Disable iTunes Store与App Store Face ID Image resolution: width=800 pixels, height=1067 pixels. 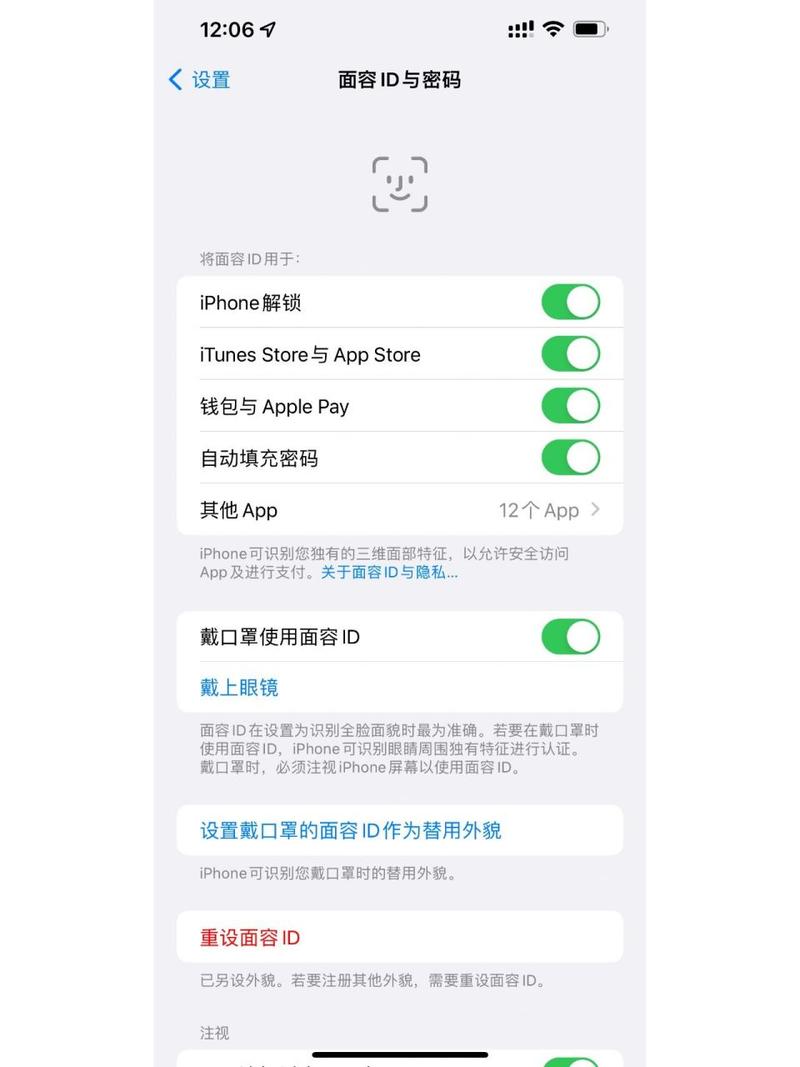click(x=570, y=354)
